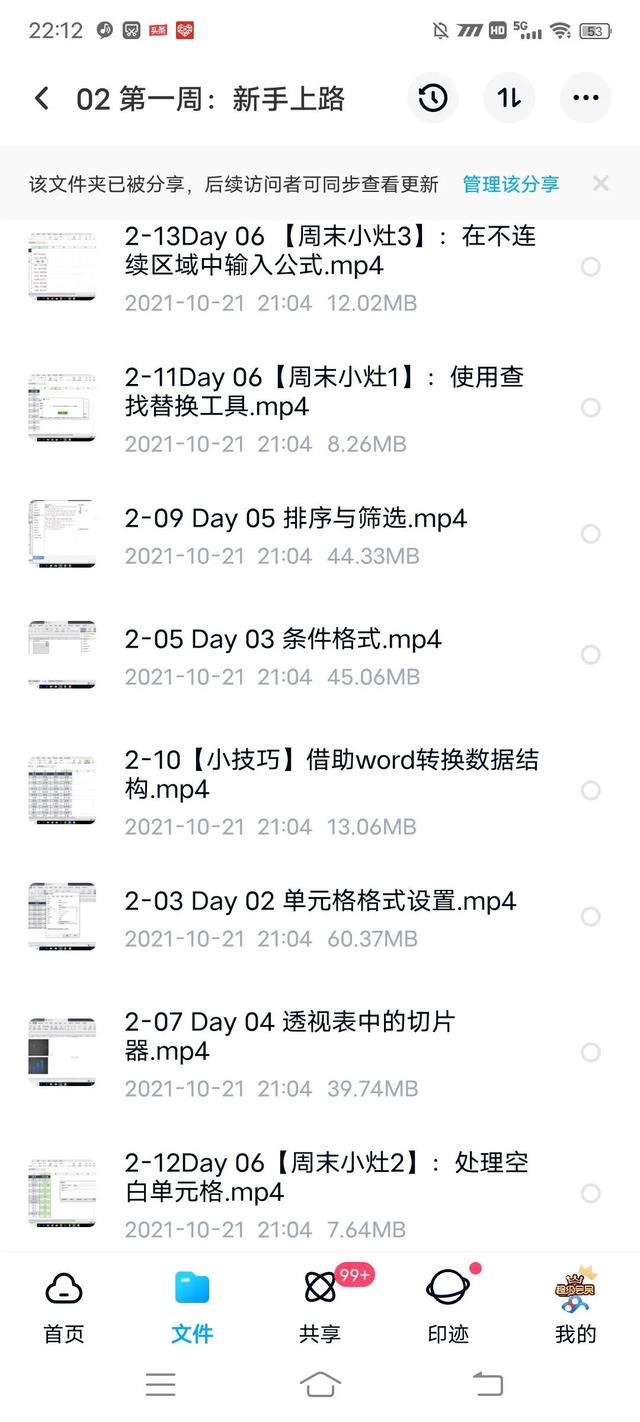Dismiss the folder shared notice banner
Screen dimensions: 640x1422
pyautogui.click(x=600, y=183)
